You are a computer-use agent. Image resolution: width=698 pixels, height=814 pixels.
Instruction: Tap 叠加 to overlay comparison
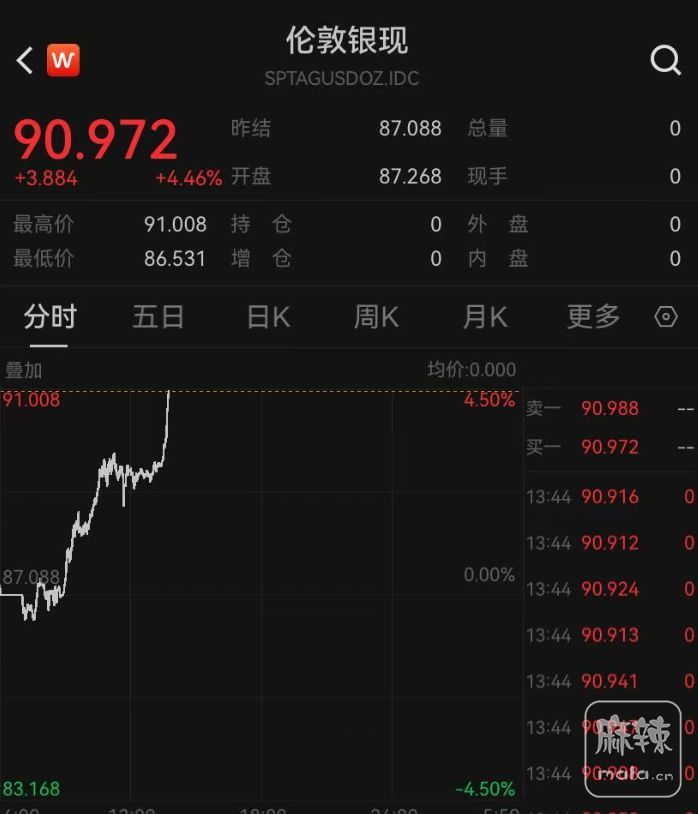(x=24, y=370)
